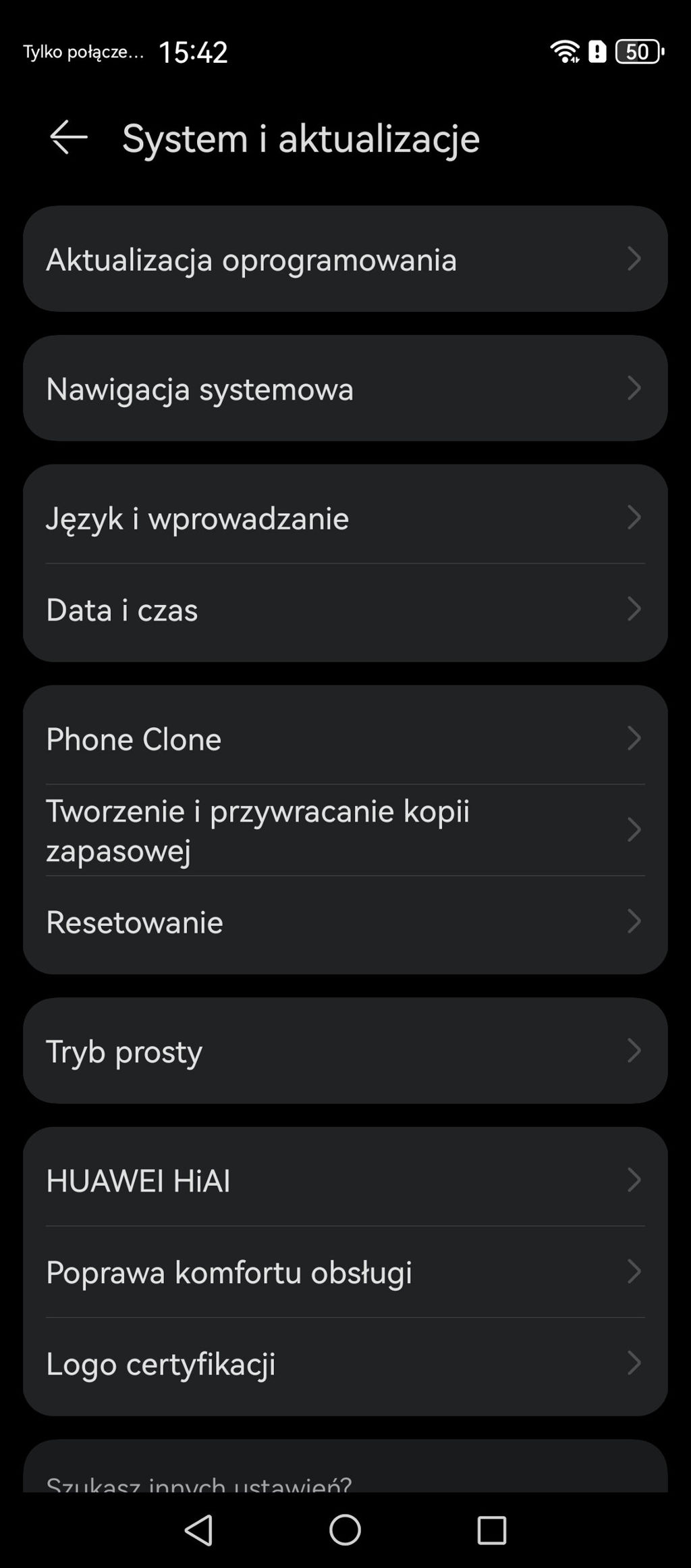Launch Phone Clone
The height and width of the screenshot is (1568, 691).
coord(345,739)
